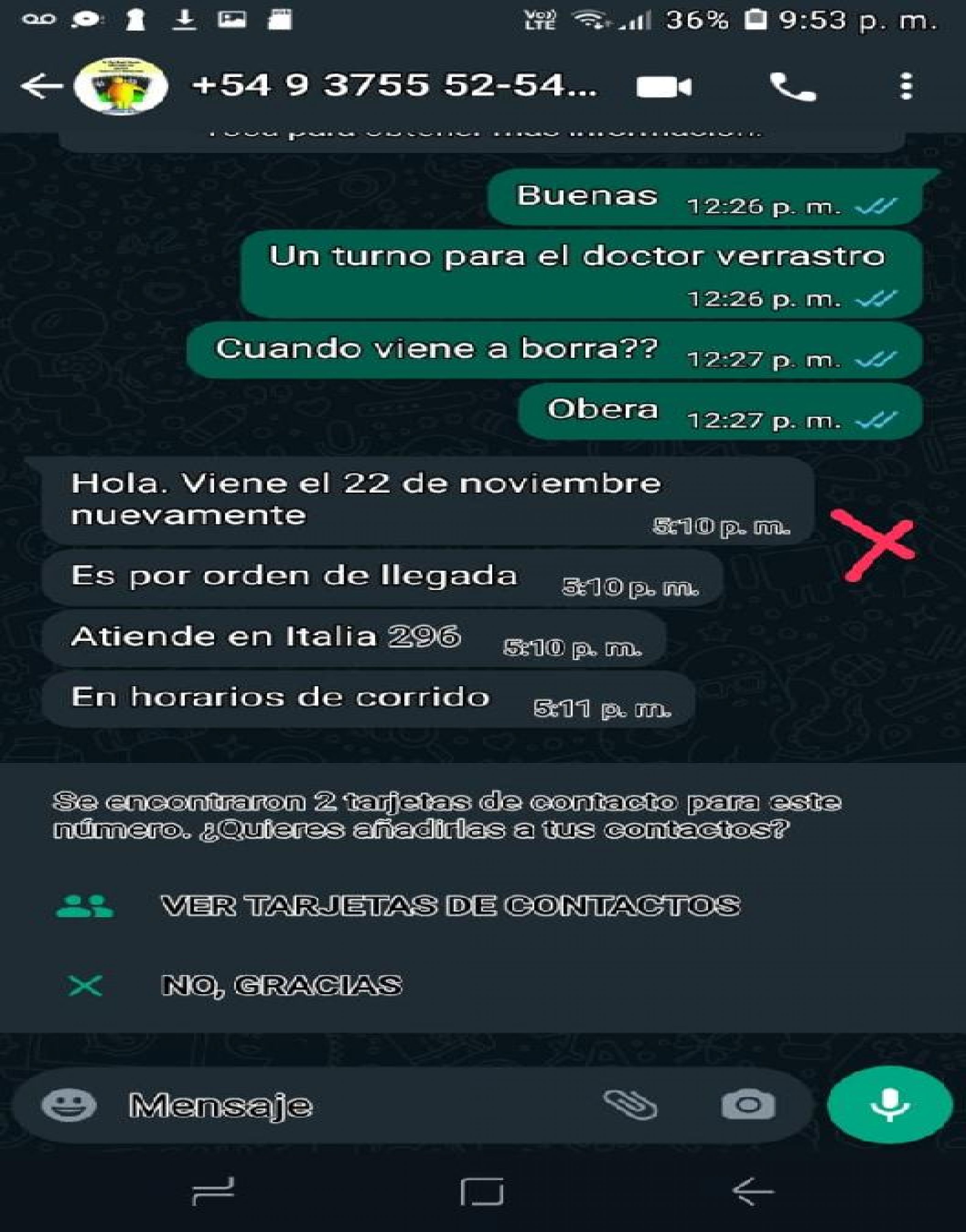
Task: Select Ver tarjetas de contactos
Action: point(450,906)
